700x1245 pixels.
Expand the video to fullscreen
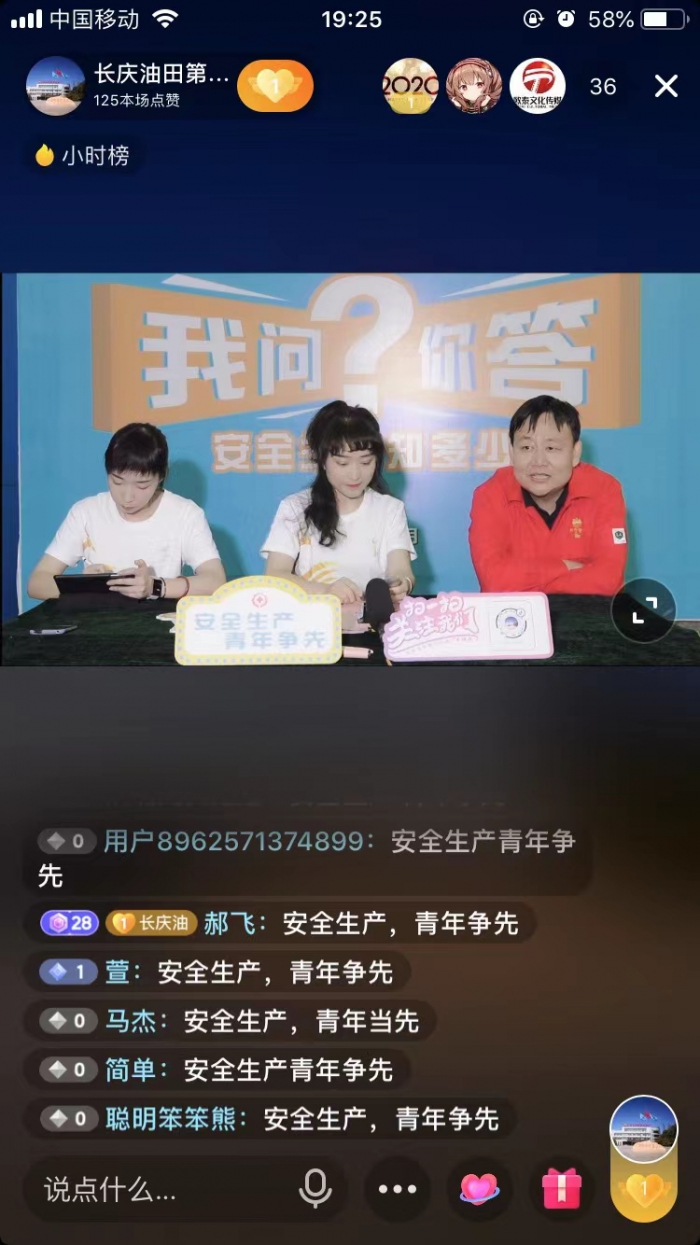(x=643, y=610)
